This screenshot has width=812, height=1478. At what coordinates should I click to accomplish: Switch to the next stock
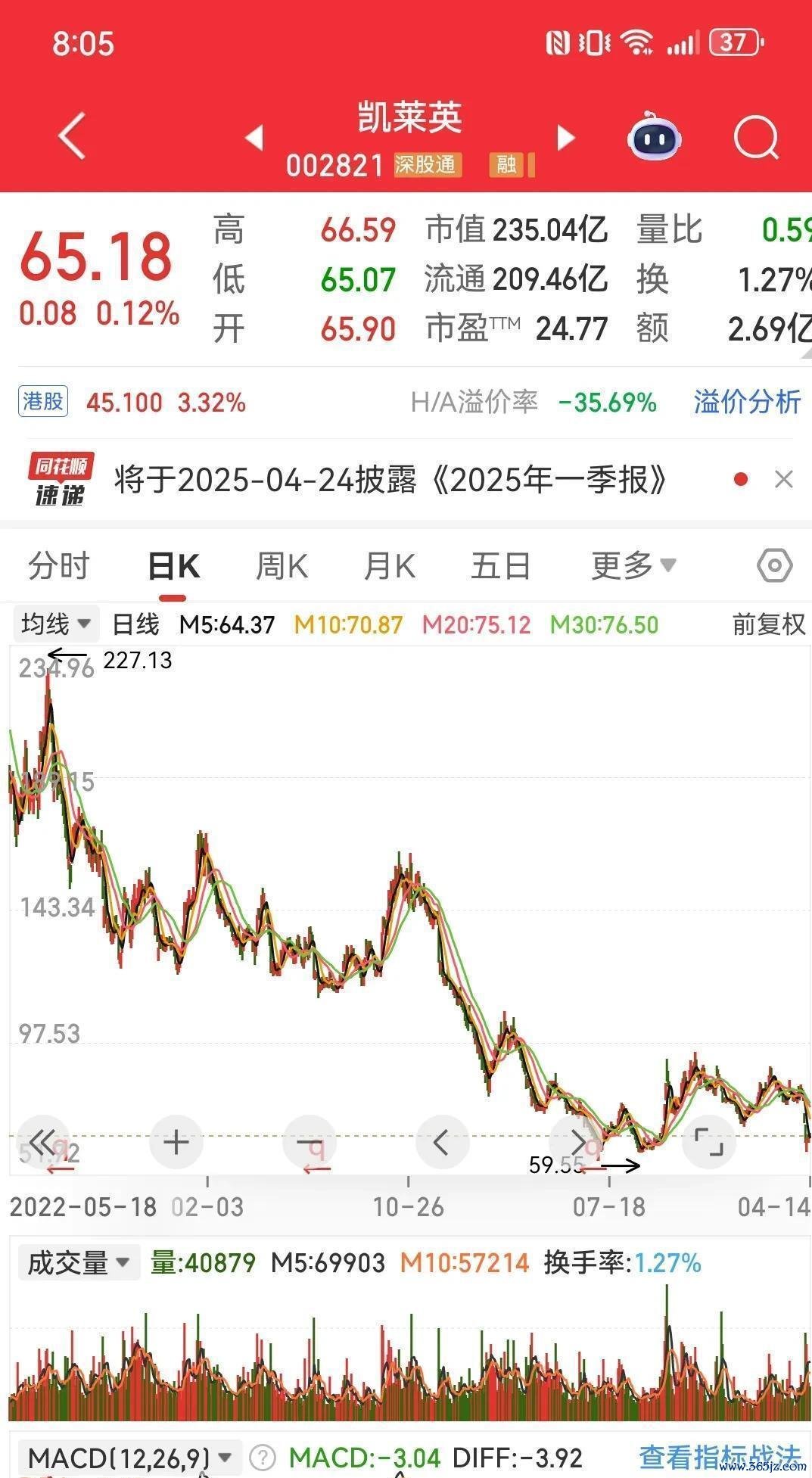[565, 137]
